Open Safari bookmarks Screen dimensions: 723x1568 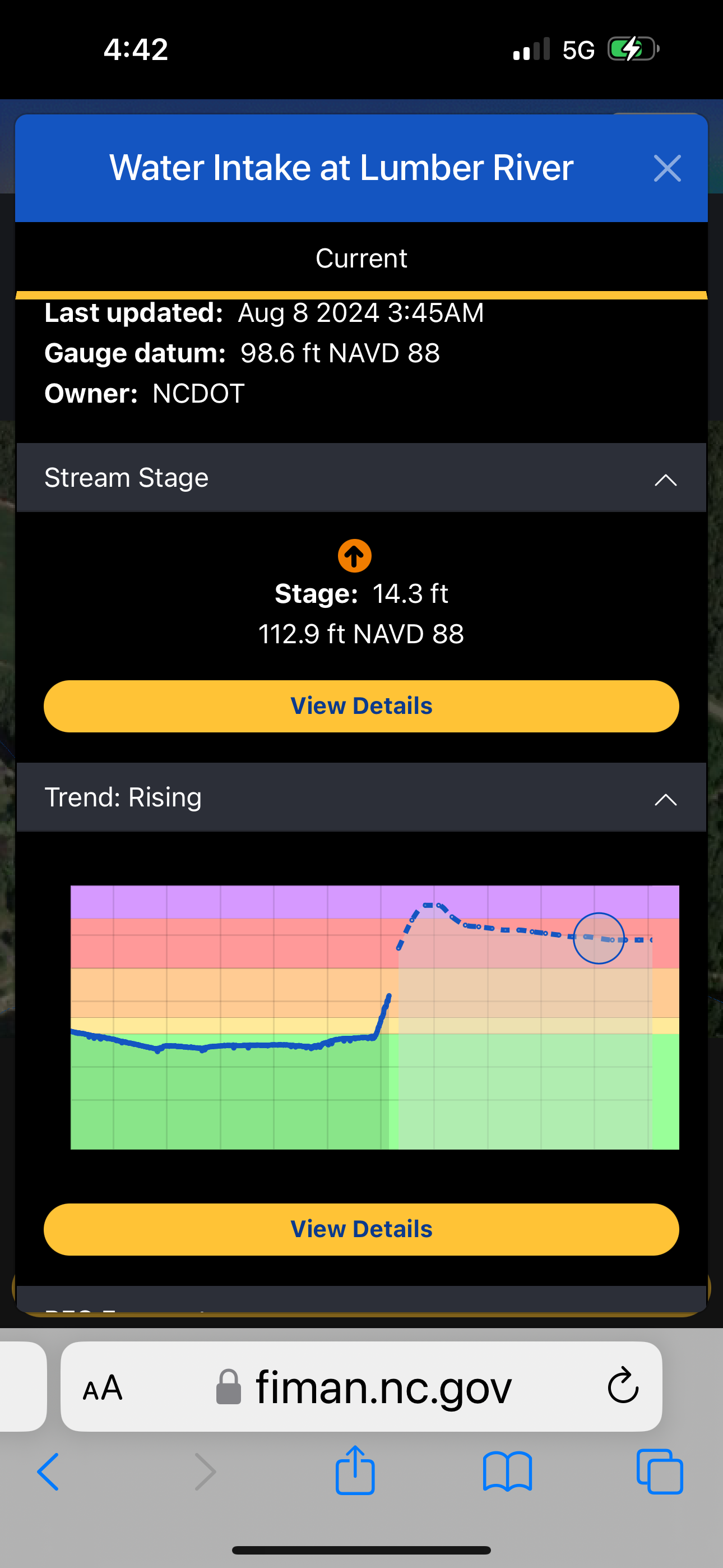tap(507, 1472)
